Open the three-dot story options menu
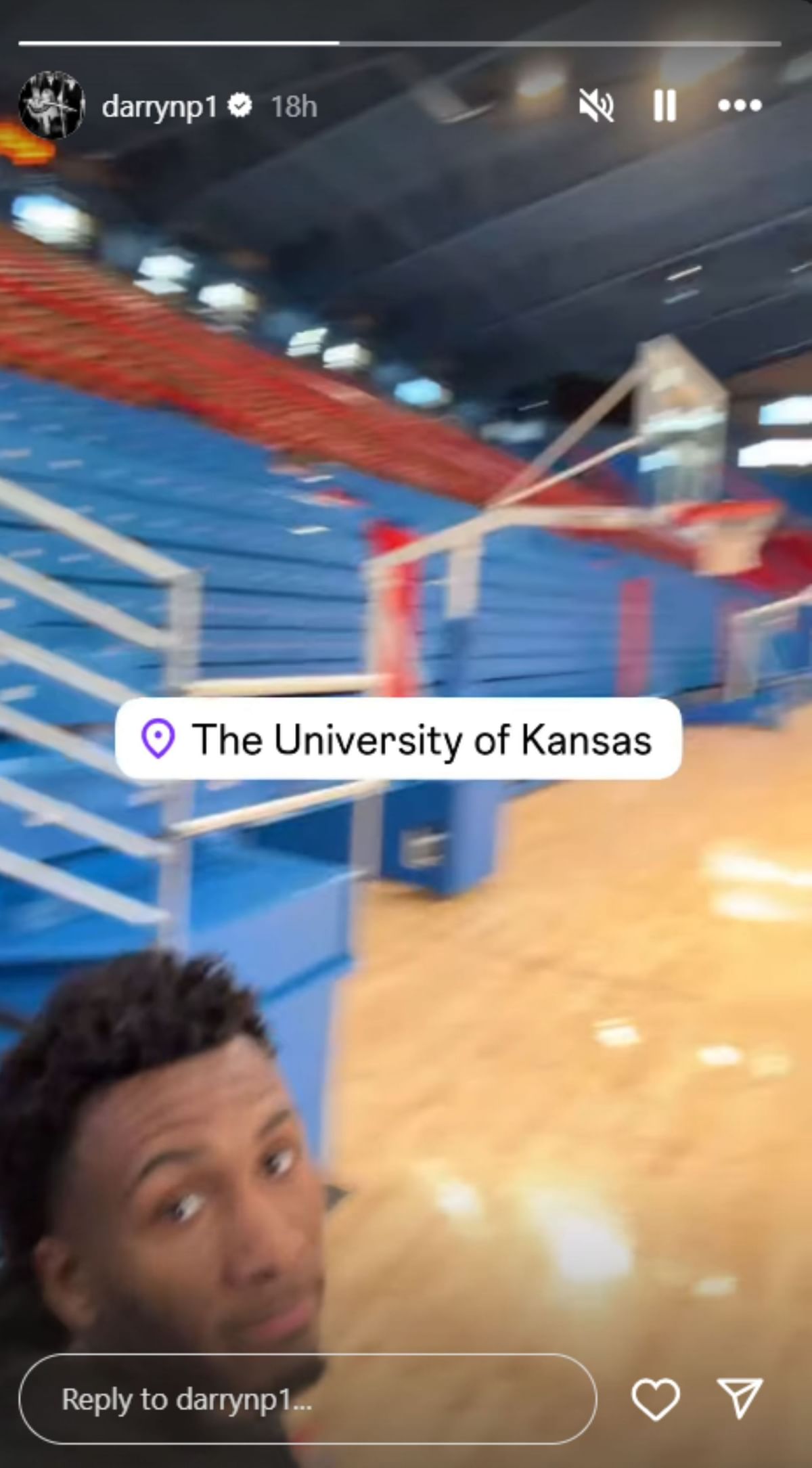Viewport: 812px width, 1468px height. click(740, 106)
